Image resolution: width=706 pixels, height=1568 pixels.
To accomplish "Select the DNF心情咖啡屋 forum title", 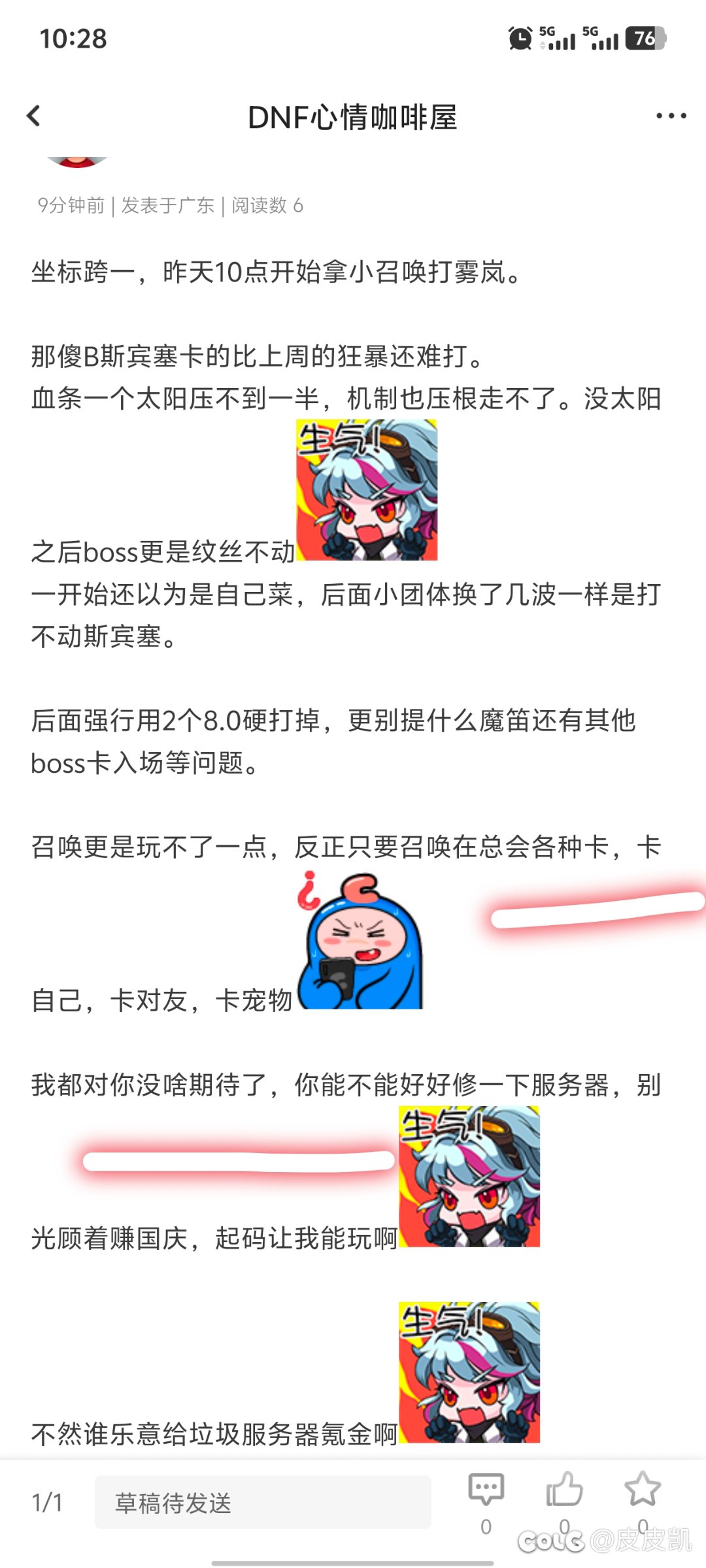I will coord(353,114).
